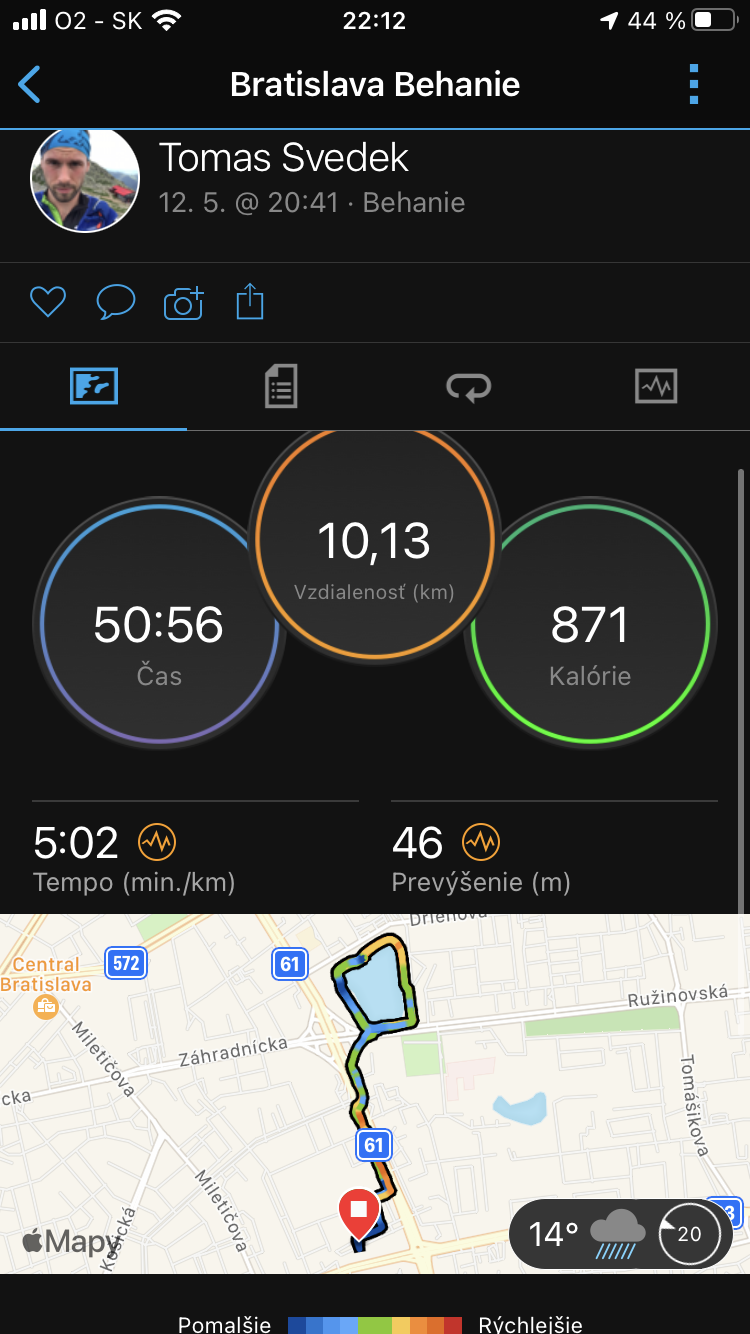Share this Bratislava Behanie activity
This screenshot has width=750, height=1334.
point(250,301)
